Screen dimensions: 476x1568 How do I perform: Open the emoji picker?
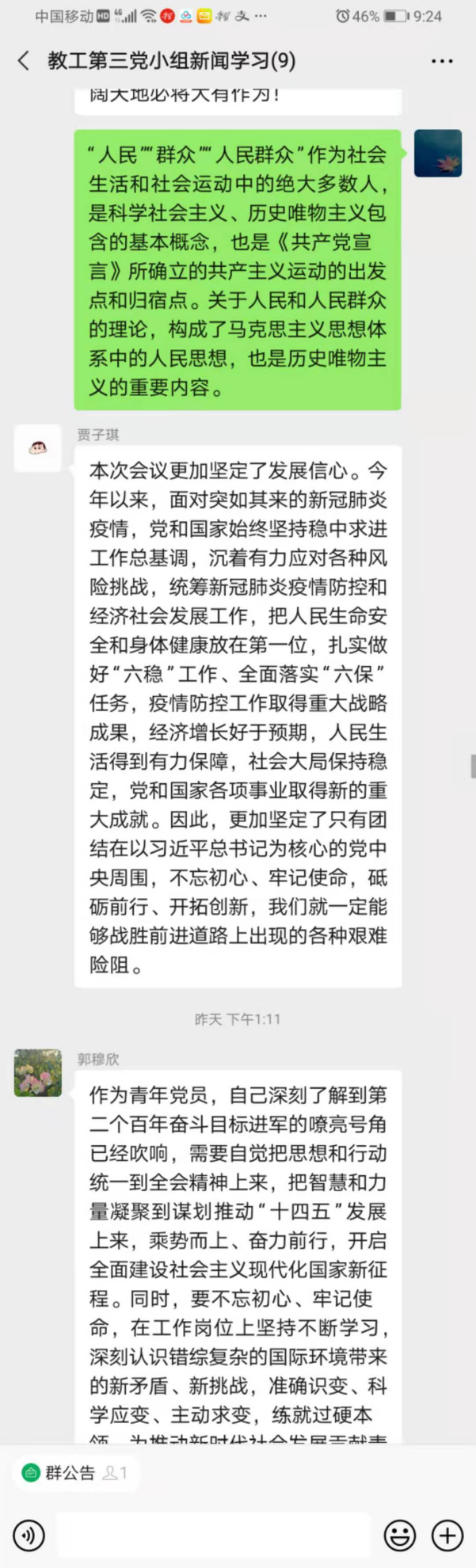click(x=400, y=1536)
